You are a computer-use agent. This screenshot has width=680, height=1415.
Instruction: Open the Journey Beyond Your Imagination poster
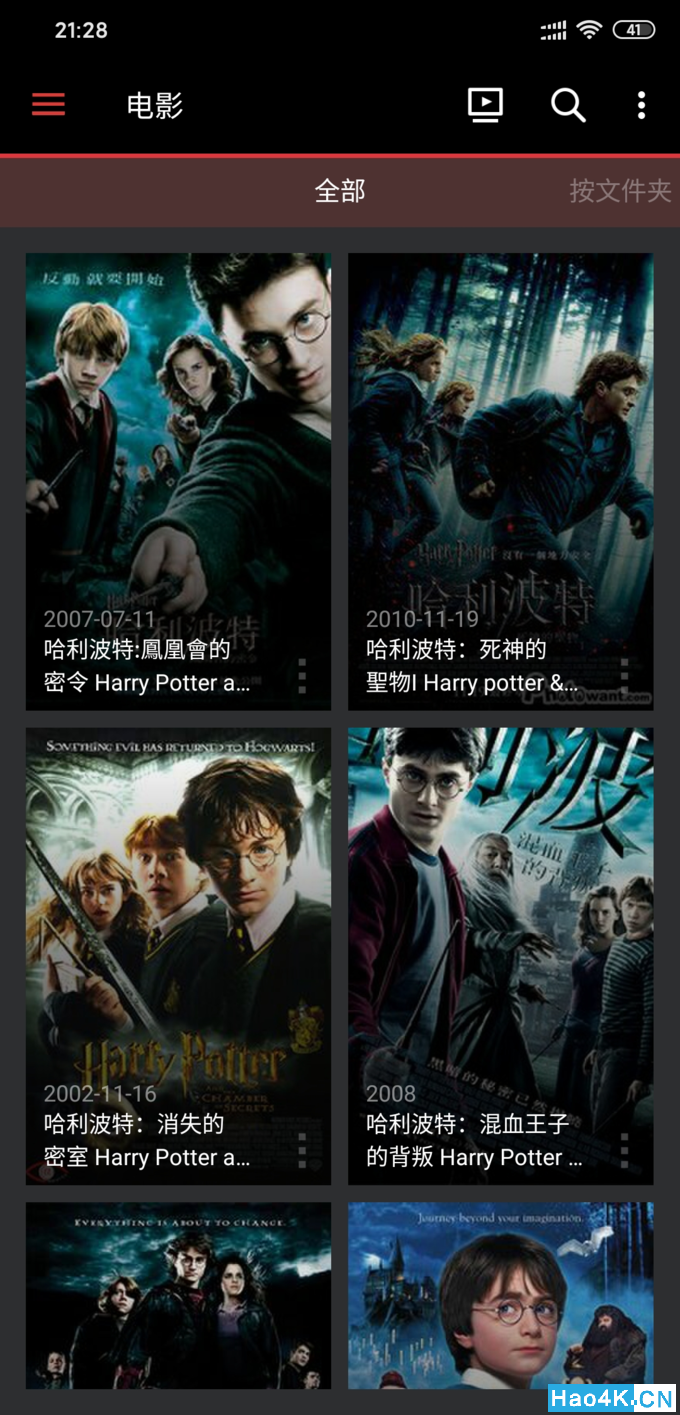pyautogui.click(x=500, y=1295)
